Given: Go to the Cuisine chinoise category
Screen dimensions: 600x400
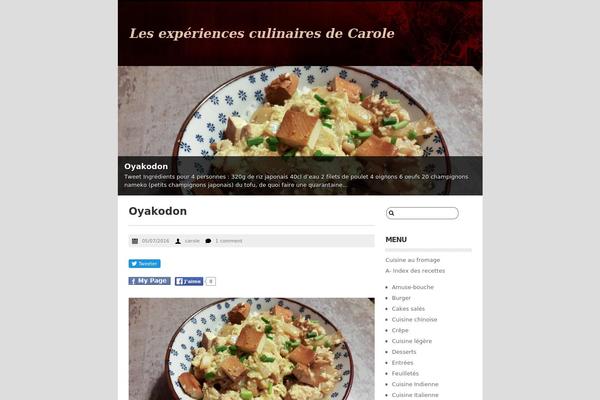Looking at the screenshot, I should (x=414, y=319).
